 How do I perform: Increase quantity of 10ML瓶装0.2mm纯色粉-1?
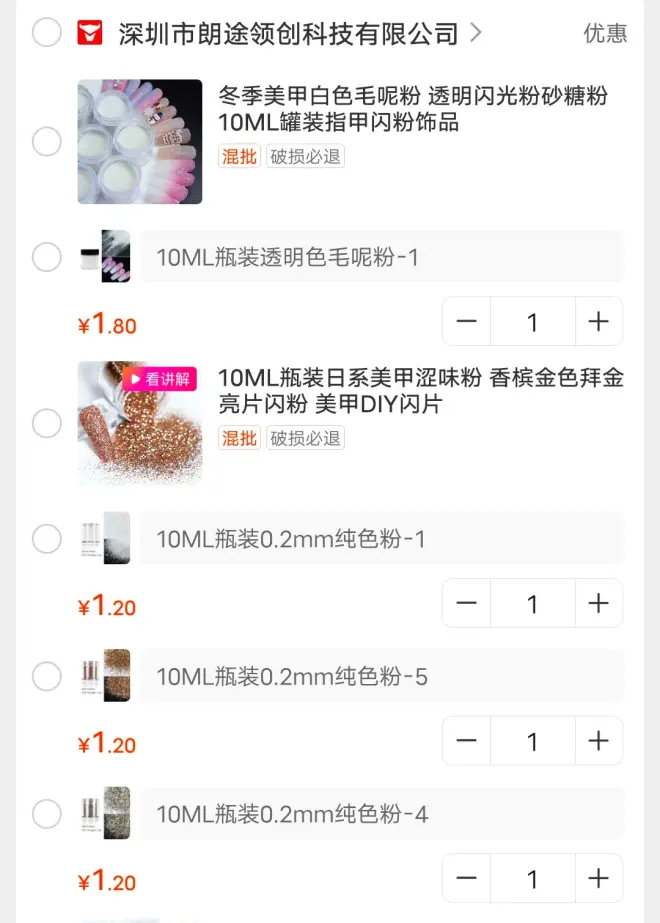(x=598, y=604)
